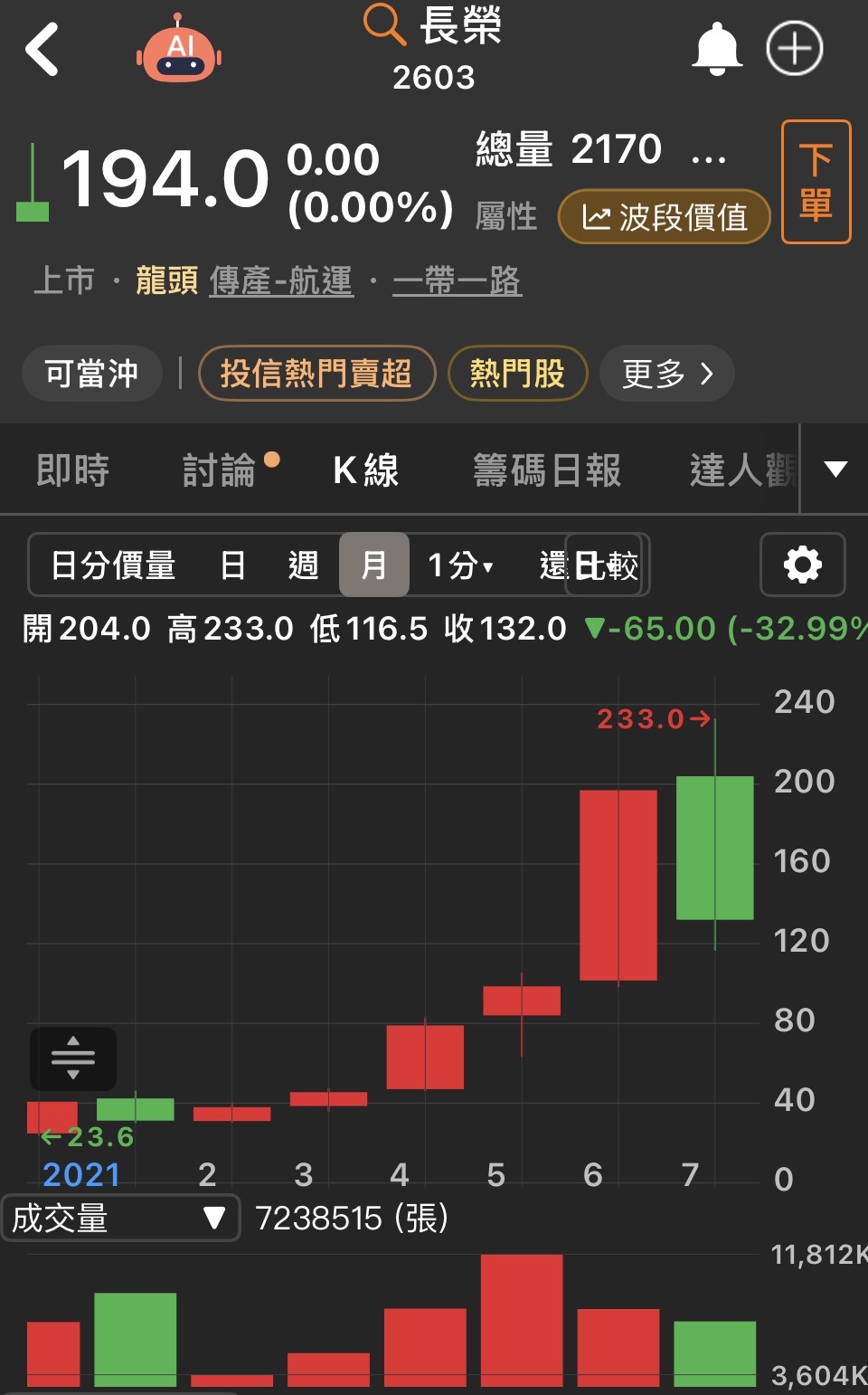Open the price alert bell
This screenshot has width=868, height=1395.
716,50
